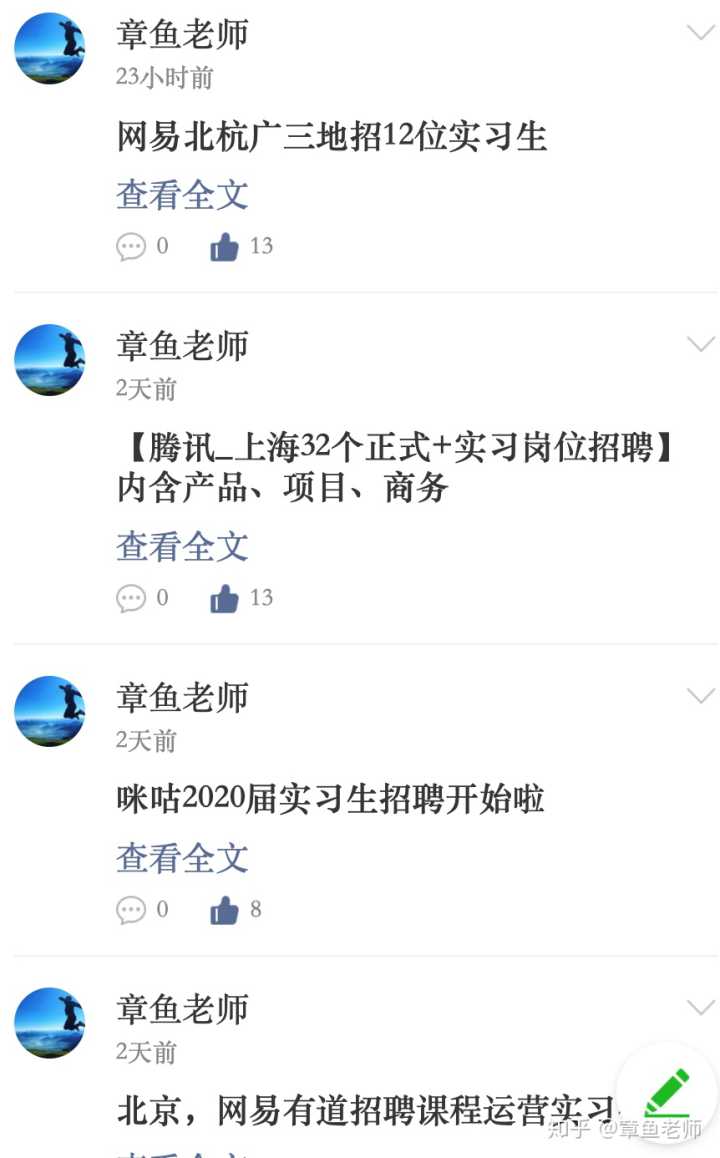The width and height of the screenshot is (720, 1158).
Task: Comment on the 网易北杭广三地招12位实习生 post
Action: 131,246
